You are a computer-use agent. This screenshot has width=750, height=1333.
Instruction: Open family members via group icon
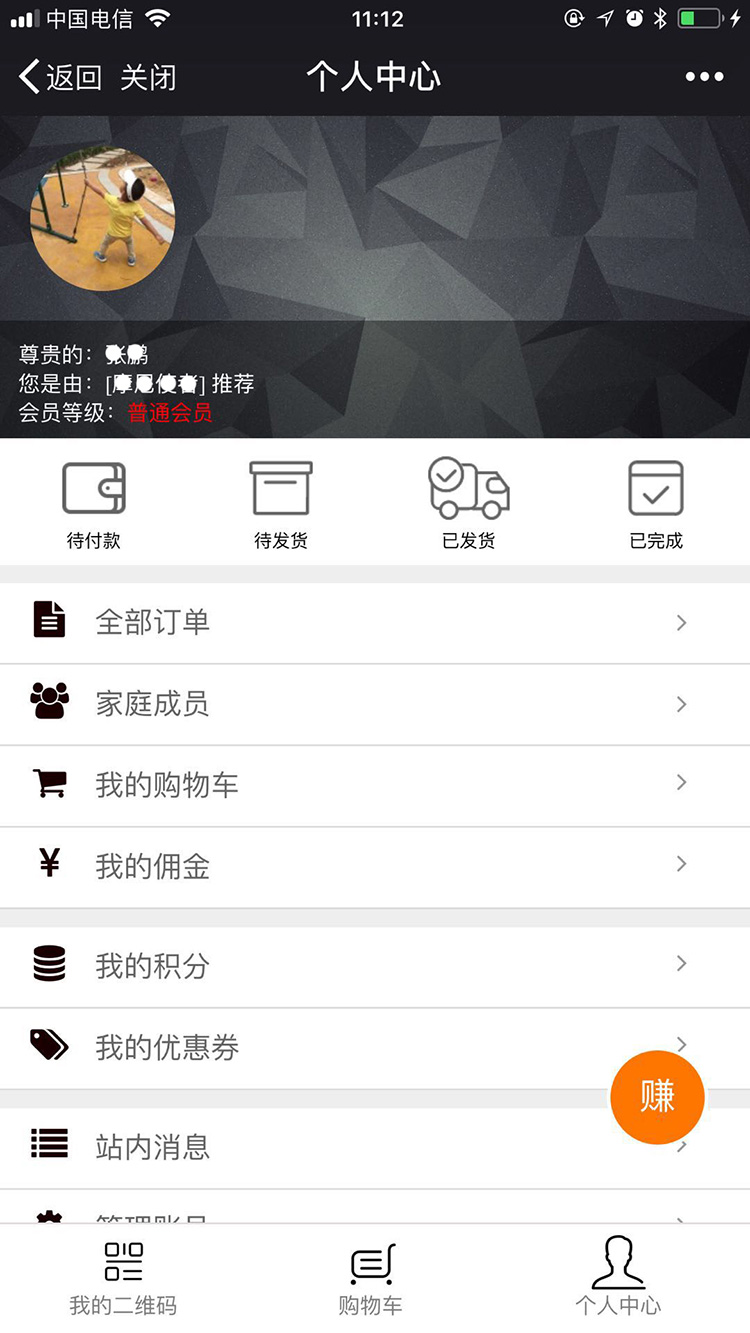[49, 702]
